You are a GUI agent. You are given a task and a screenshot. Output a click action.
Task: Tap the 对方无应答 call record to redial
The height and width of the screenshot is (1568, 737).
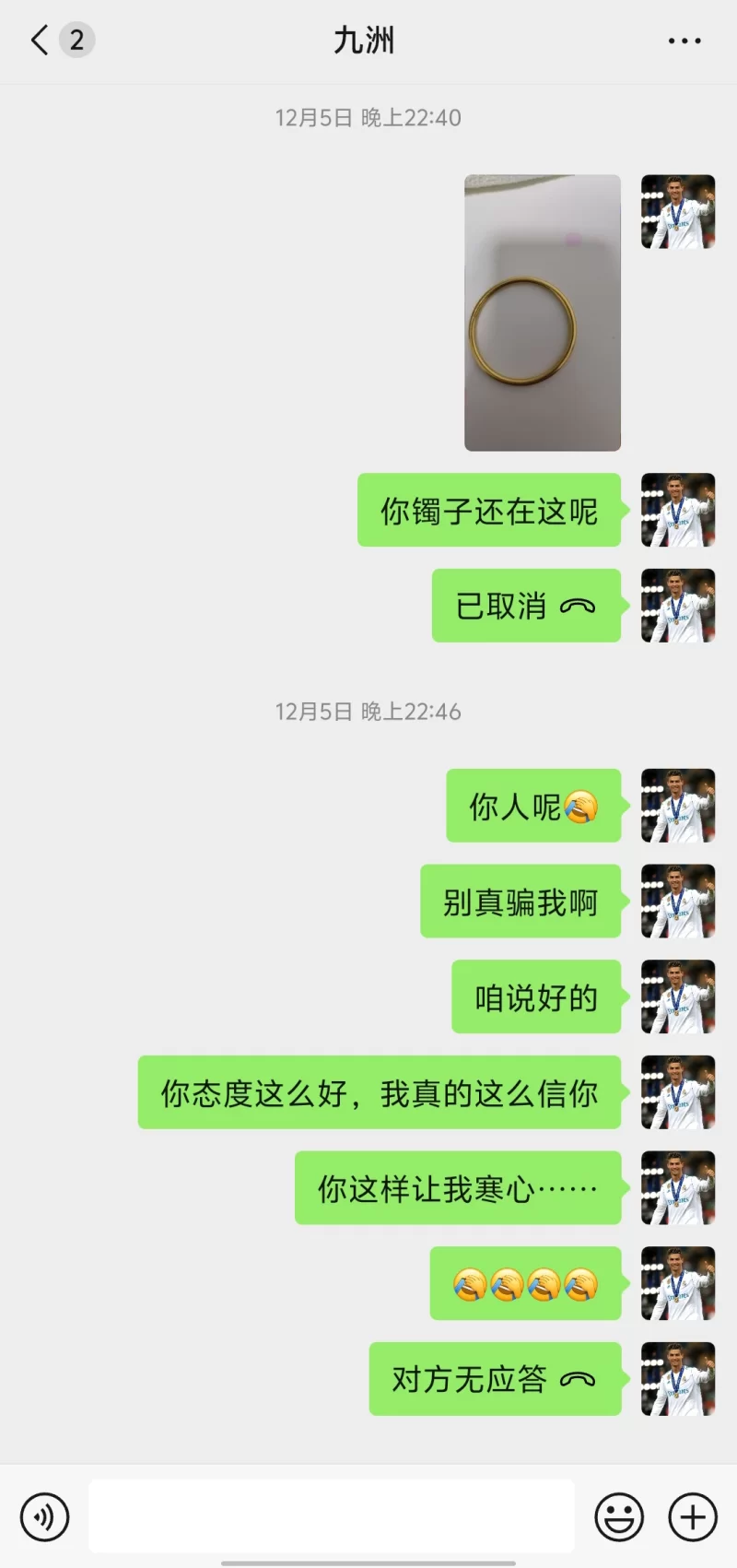pyautogui.click(x=495, y=1379)
